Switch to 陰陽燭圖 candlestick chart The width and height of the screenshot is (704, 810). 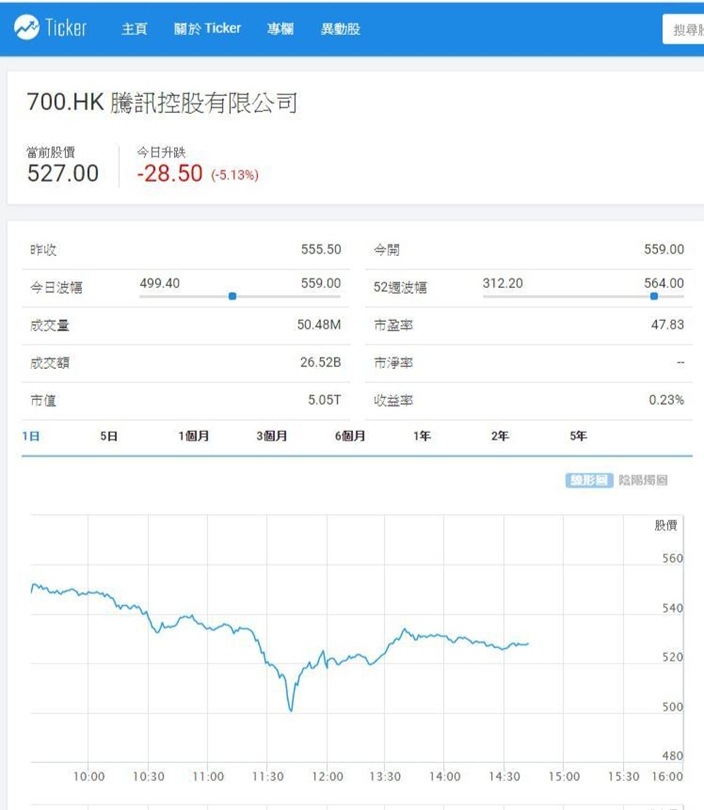point(643,480)
